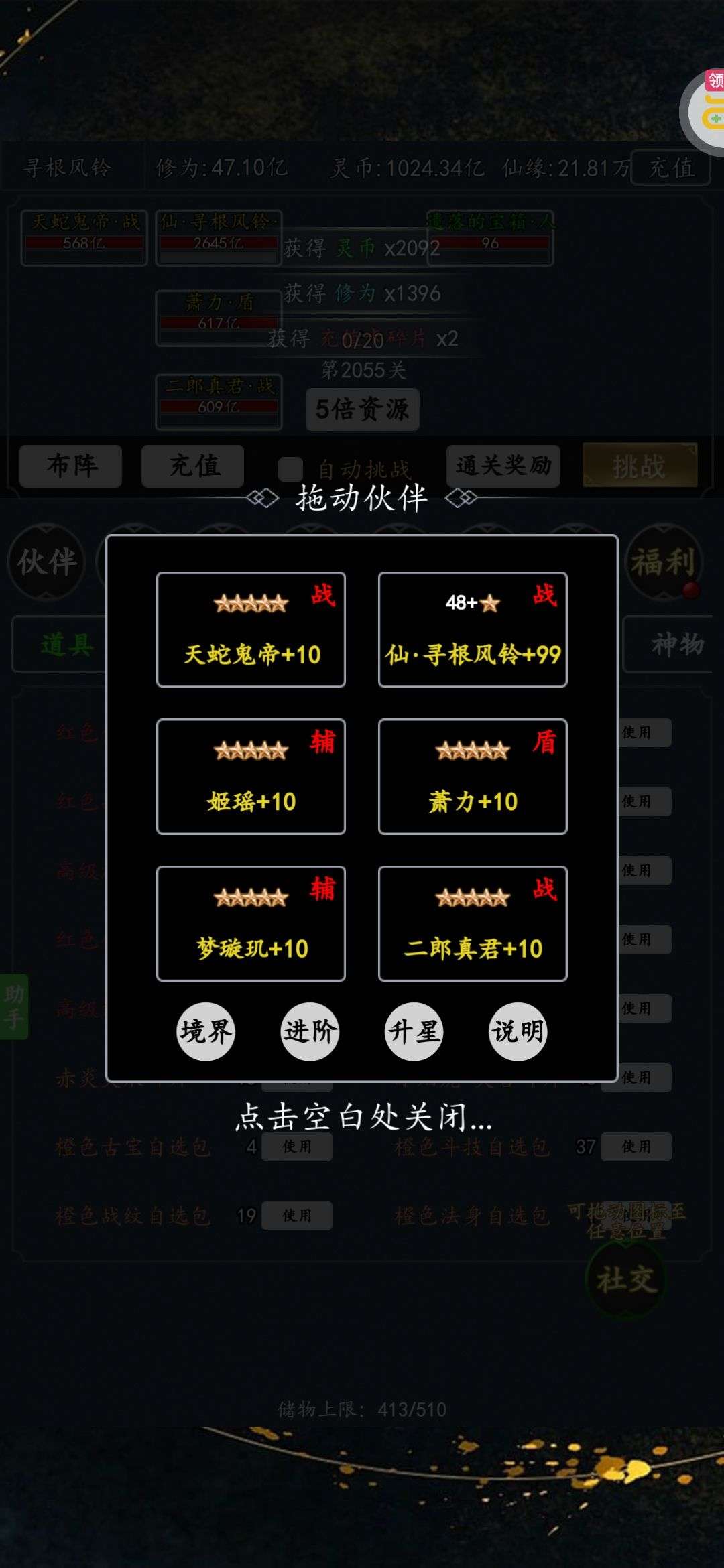Open the 社交 social floating button
The image size is (724, 1568).
[x=625, y=1280]
